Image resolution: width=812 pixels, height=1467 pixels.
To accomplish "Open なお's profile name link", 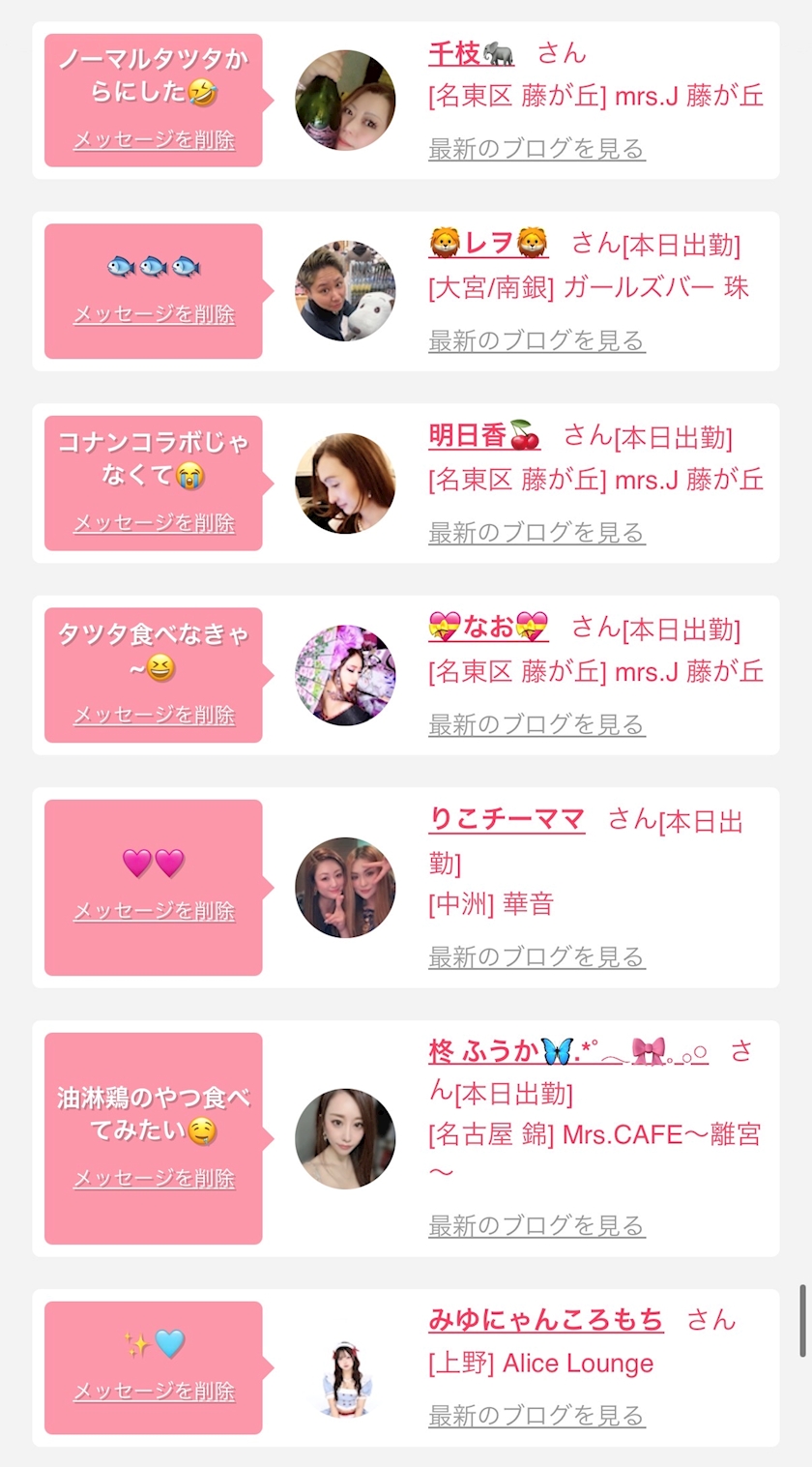I will pyautogui.click(x=488, y=628).
